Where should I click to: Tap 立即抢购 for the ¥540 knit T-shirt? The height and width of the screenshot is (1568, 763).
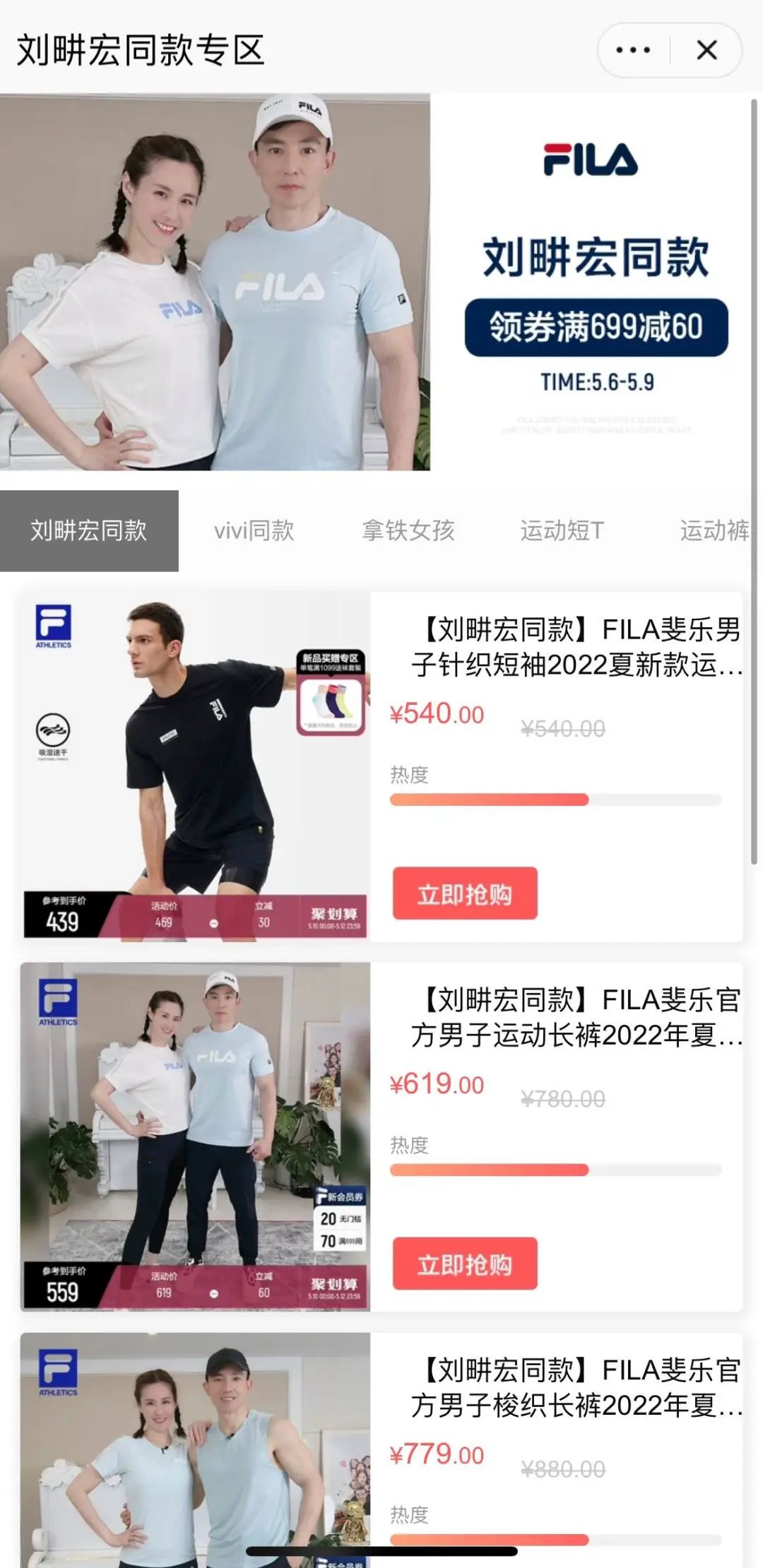465,893
